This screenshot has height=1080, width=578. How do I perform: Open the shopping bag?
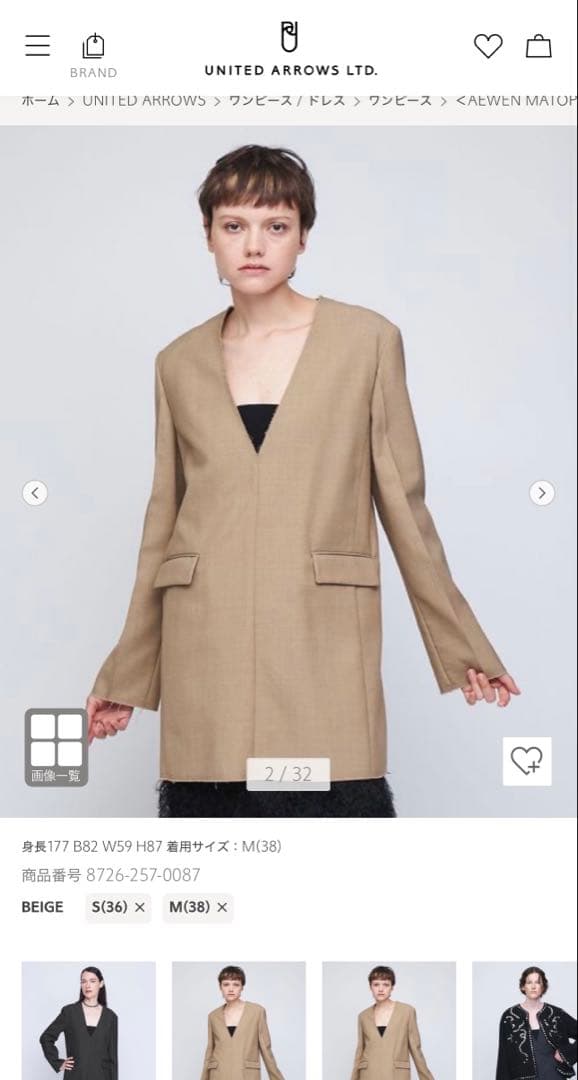(539, 46)
